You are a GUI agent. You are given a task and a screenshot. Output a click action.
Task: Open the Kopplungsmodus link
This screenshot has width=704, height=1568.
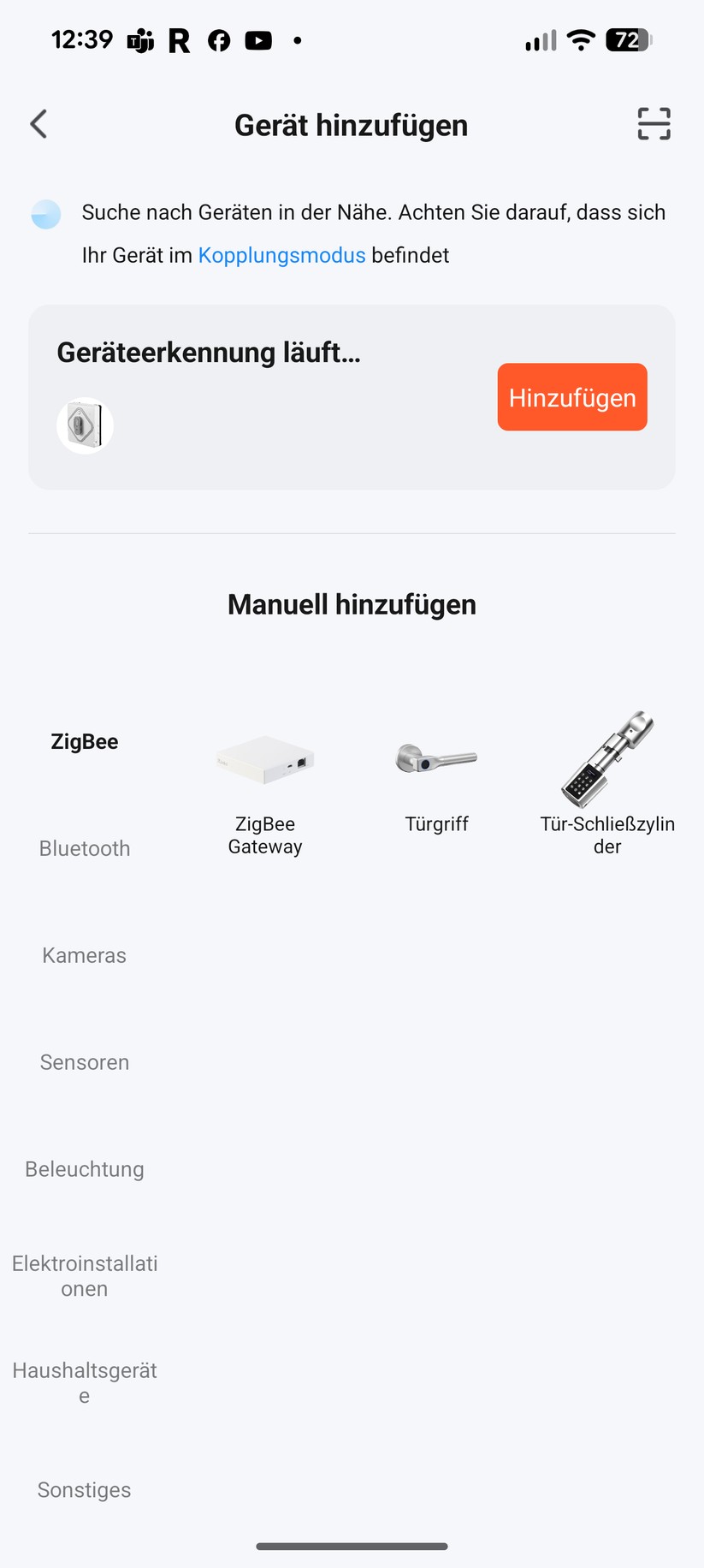281,254
